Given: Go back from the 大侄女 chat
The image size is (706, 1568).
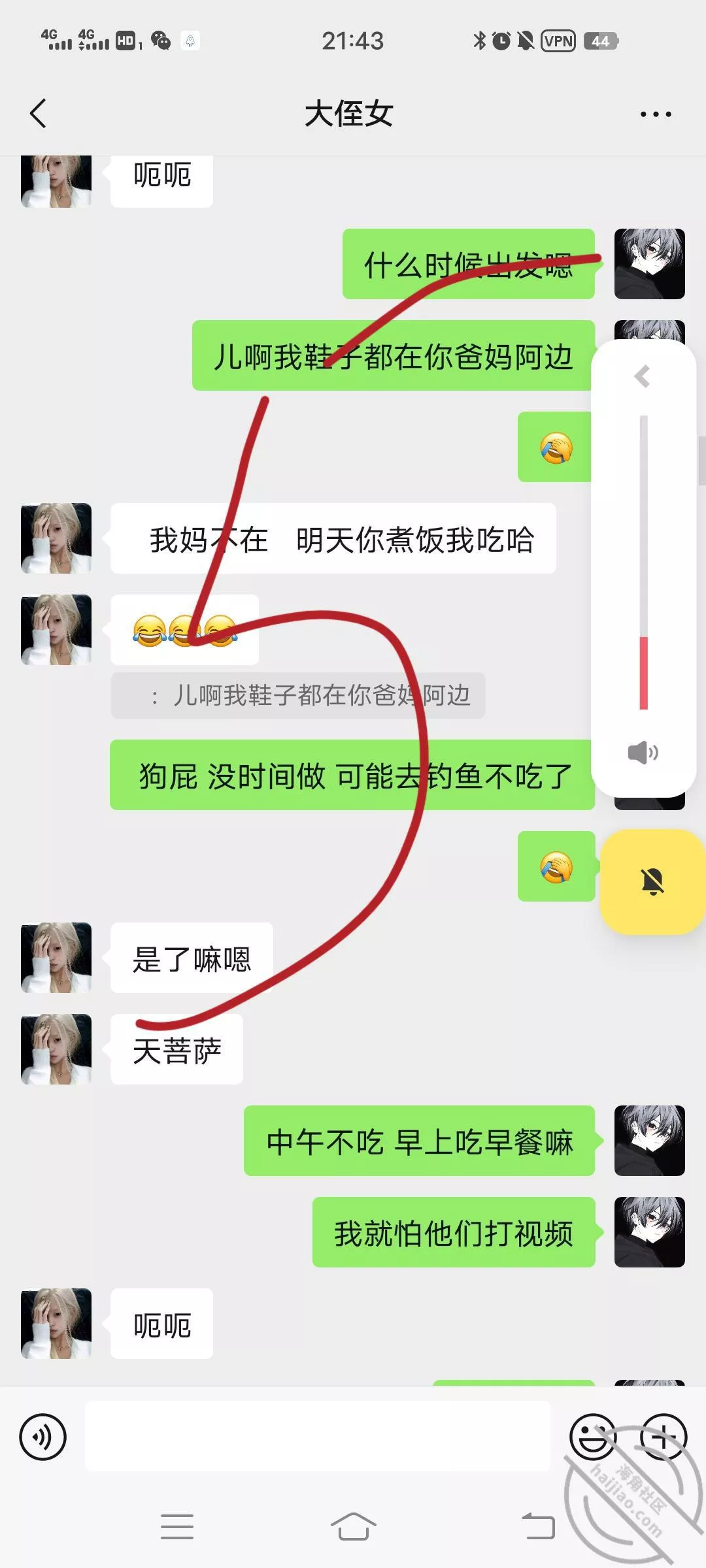Looking at the screenshot, I should [39, 114].
